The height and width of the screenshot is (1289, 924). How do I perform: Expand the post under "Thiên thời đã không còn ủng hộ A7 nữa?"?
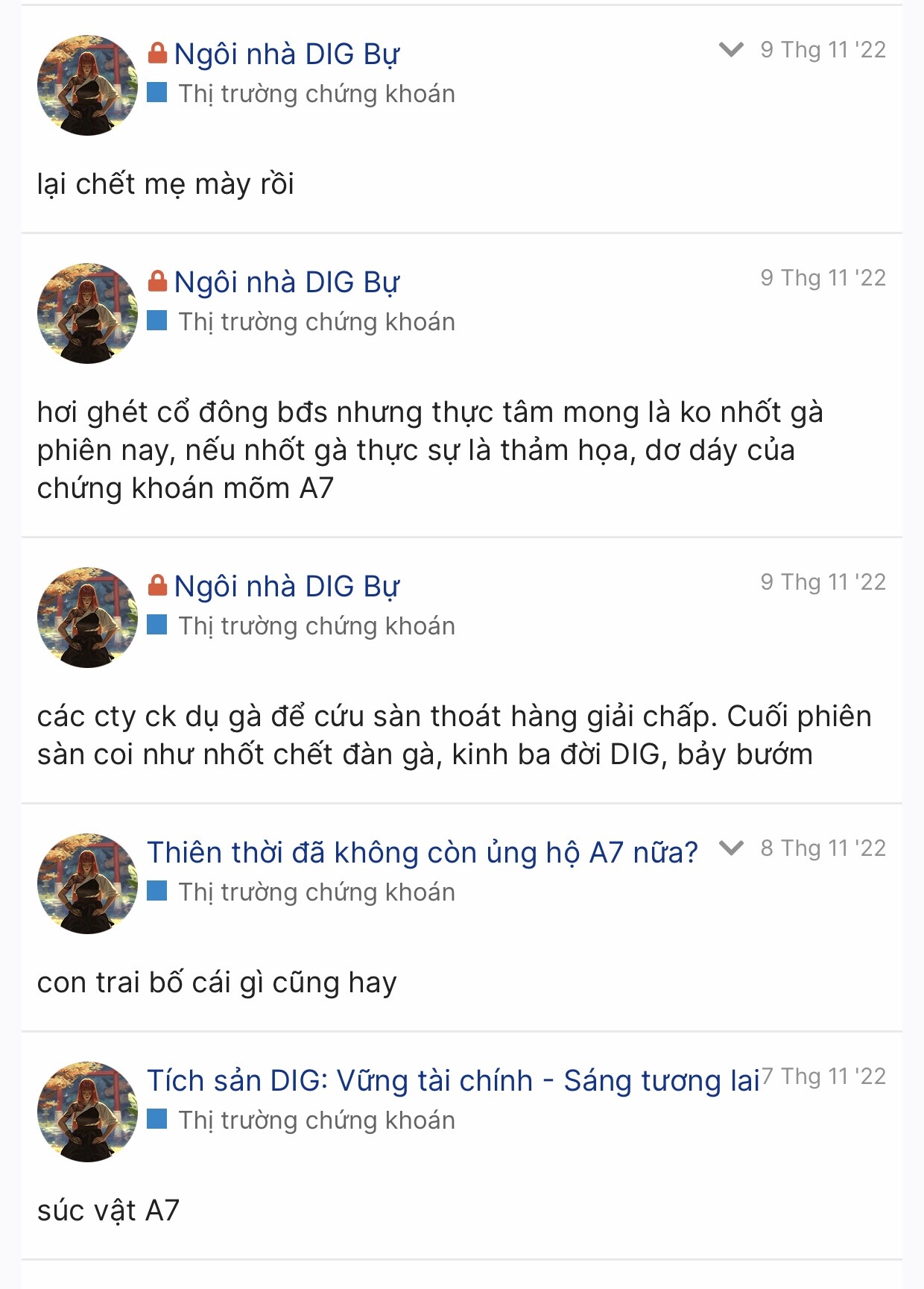coord(731,848)
